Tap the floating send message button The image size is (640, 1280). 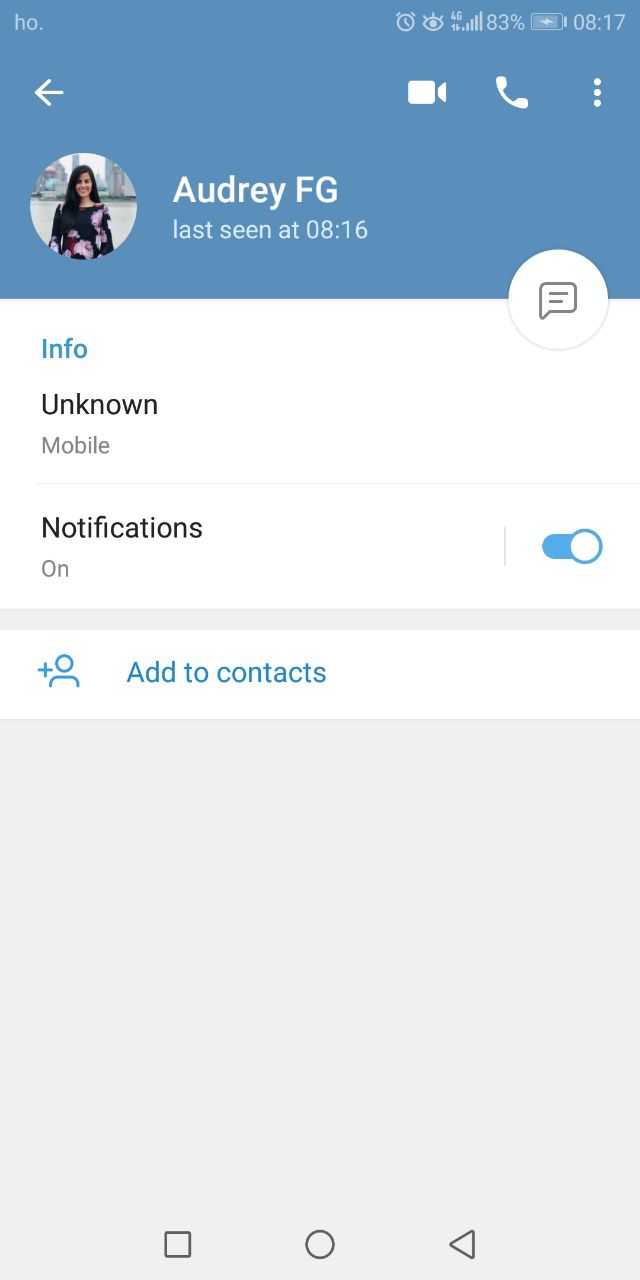coord(558,300)
